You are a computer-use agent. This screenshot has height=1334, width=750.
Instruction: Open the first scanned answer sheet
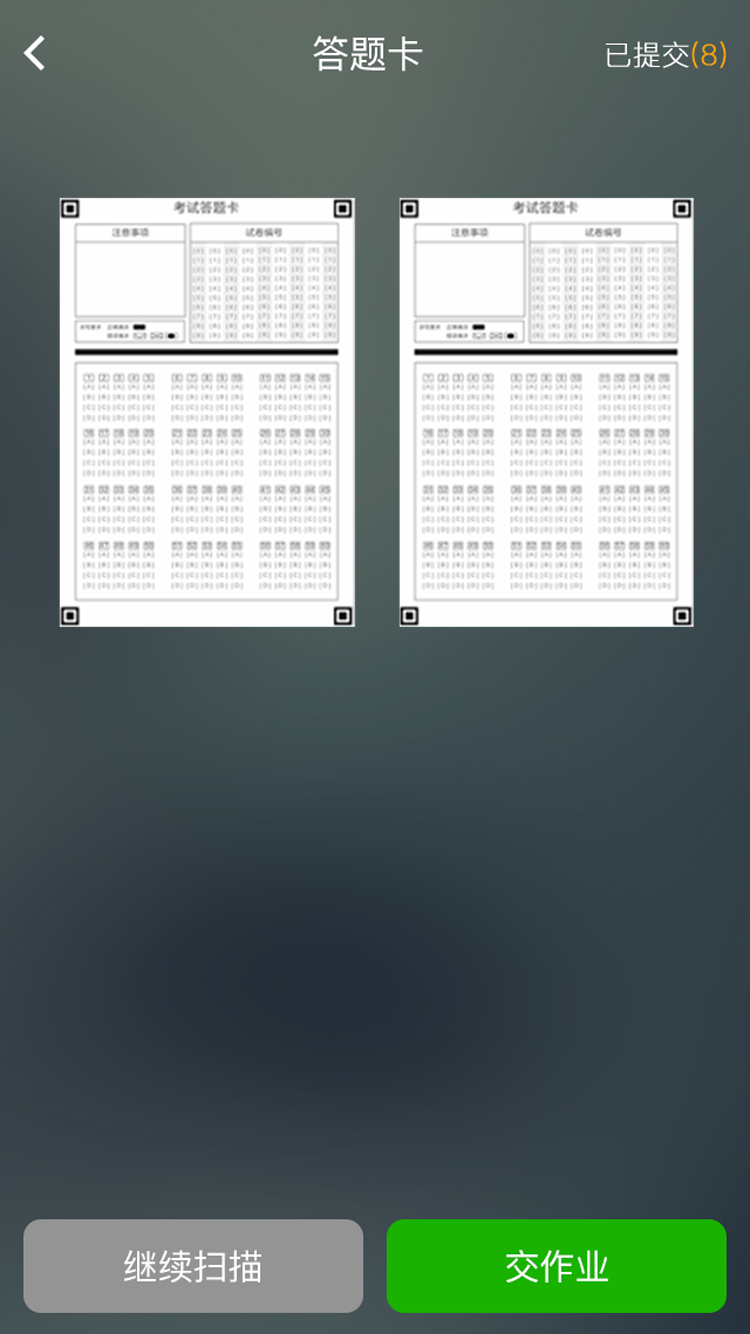[x=207, y=412]
